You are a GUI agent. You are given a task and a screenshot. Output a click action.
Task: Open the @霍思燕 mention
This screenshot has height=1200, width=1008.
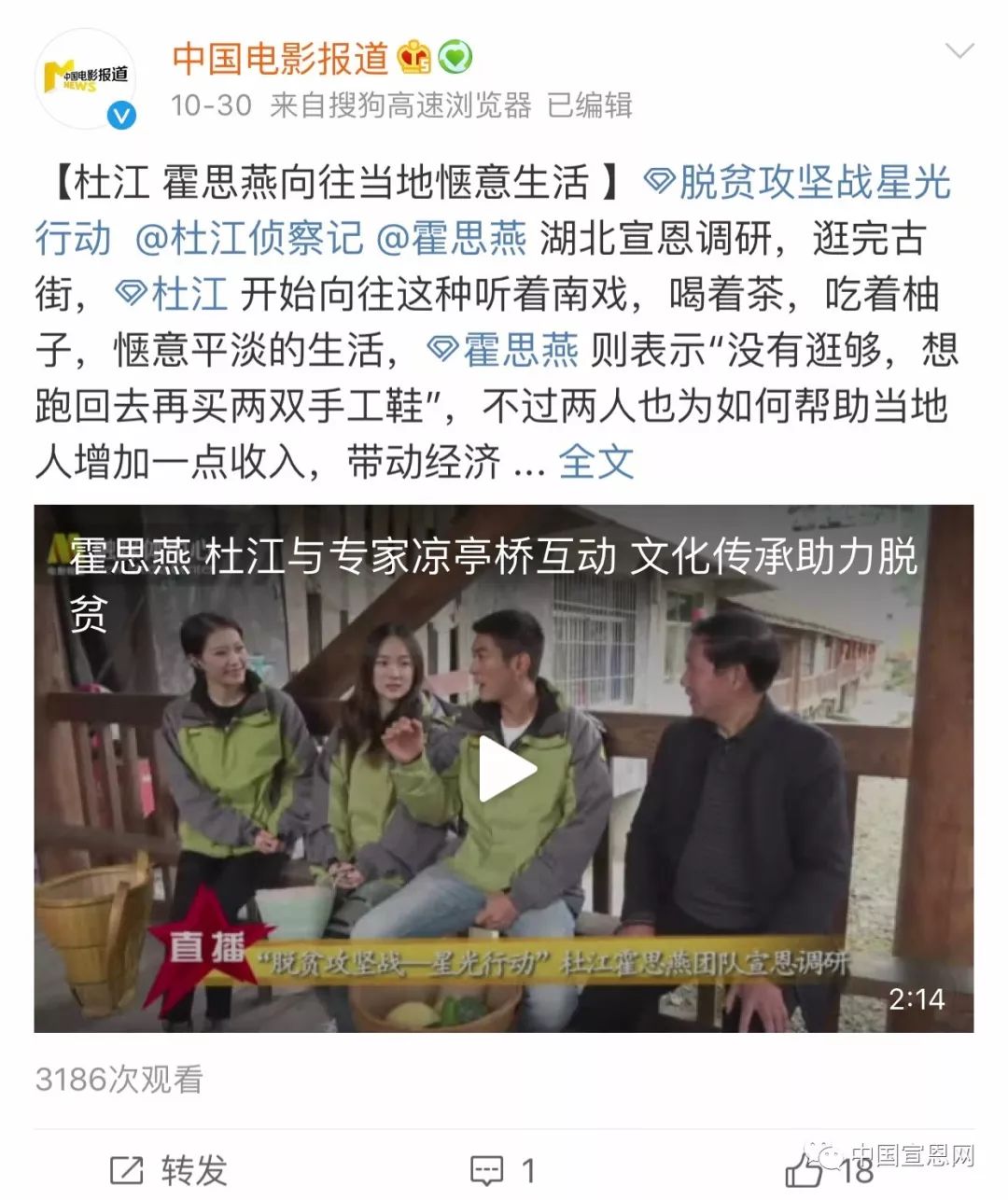452,238
